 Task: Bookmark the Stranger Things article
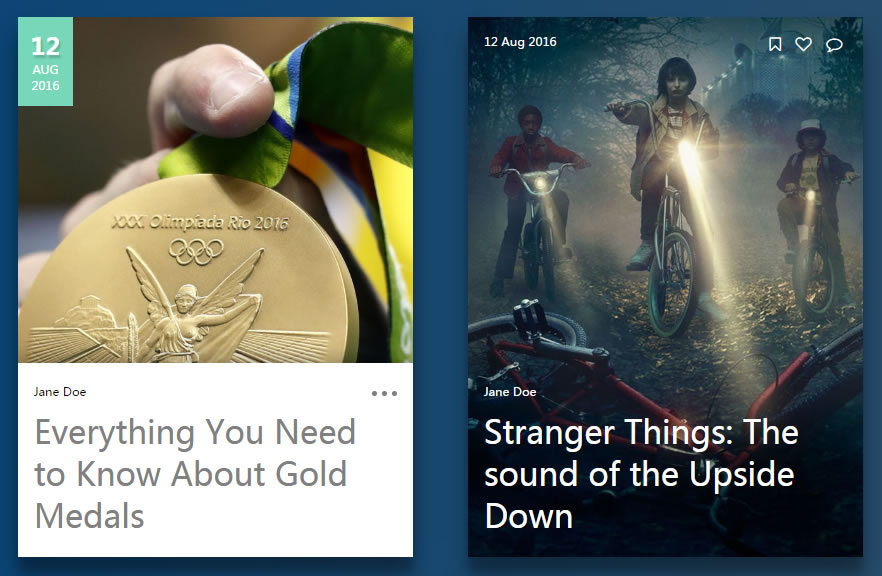(775, 44)
